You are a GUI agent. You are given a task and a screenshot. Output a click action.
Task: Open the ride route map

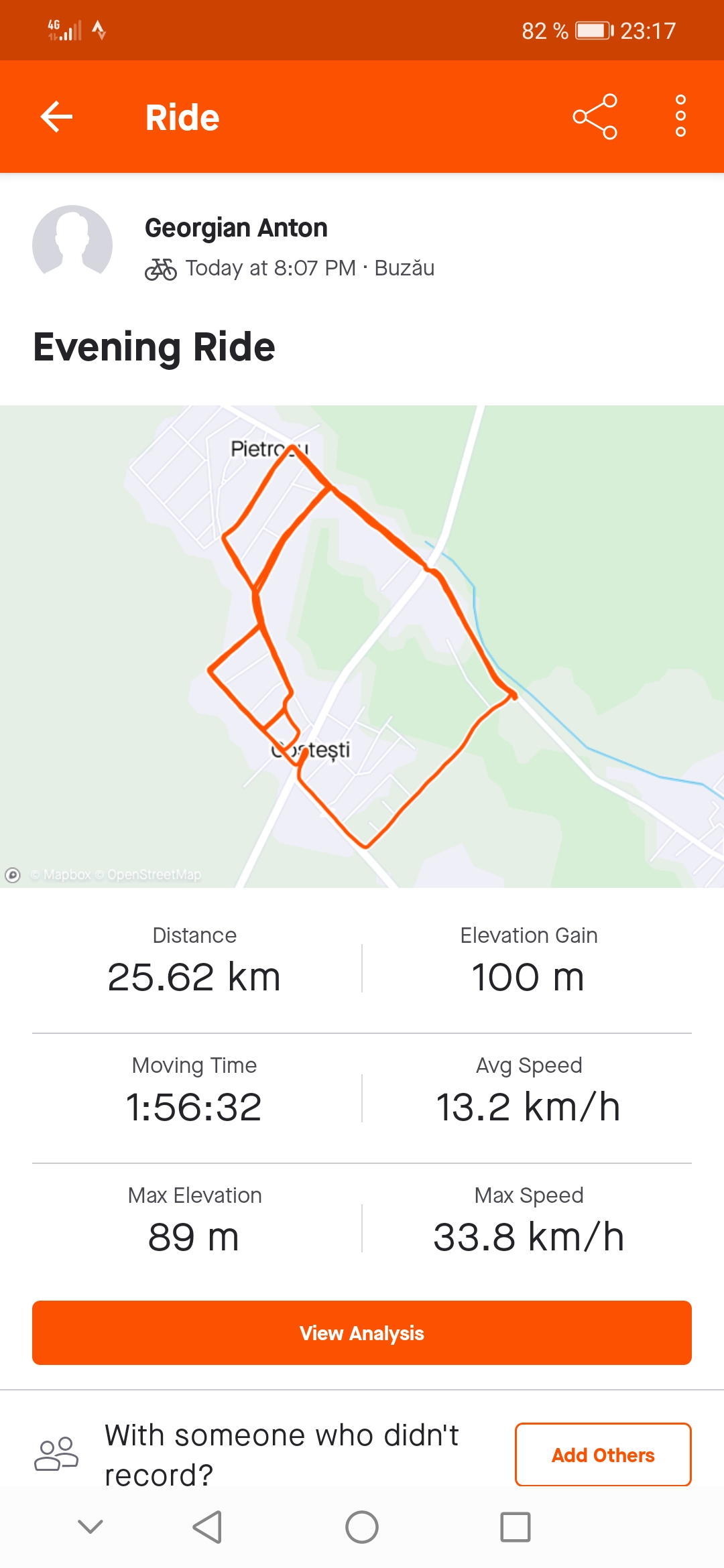tap(362, 646)
